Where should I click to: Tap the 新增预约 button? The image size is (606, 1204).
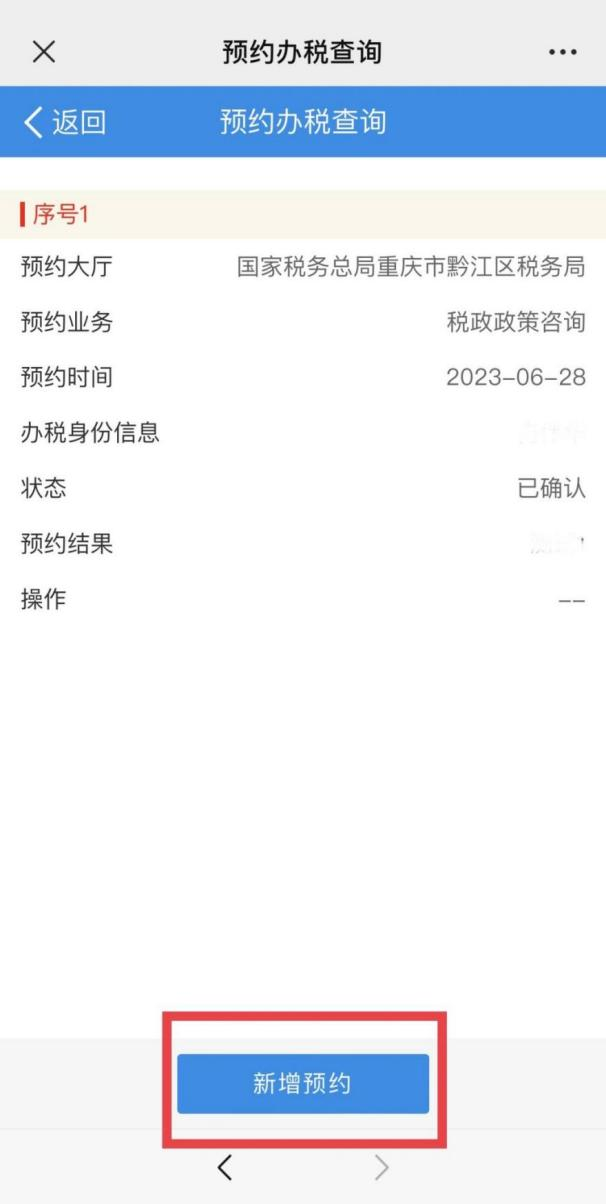pyautogui.click(x=303, y=1083)
